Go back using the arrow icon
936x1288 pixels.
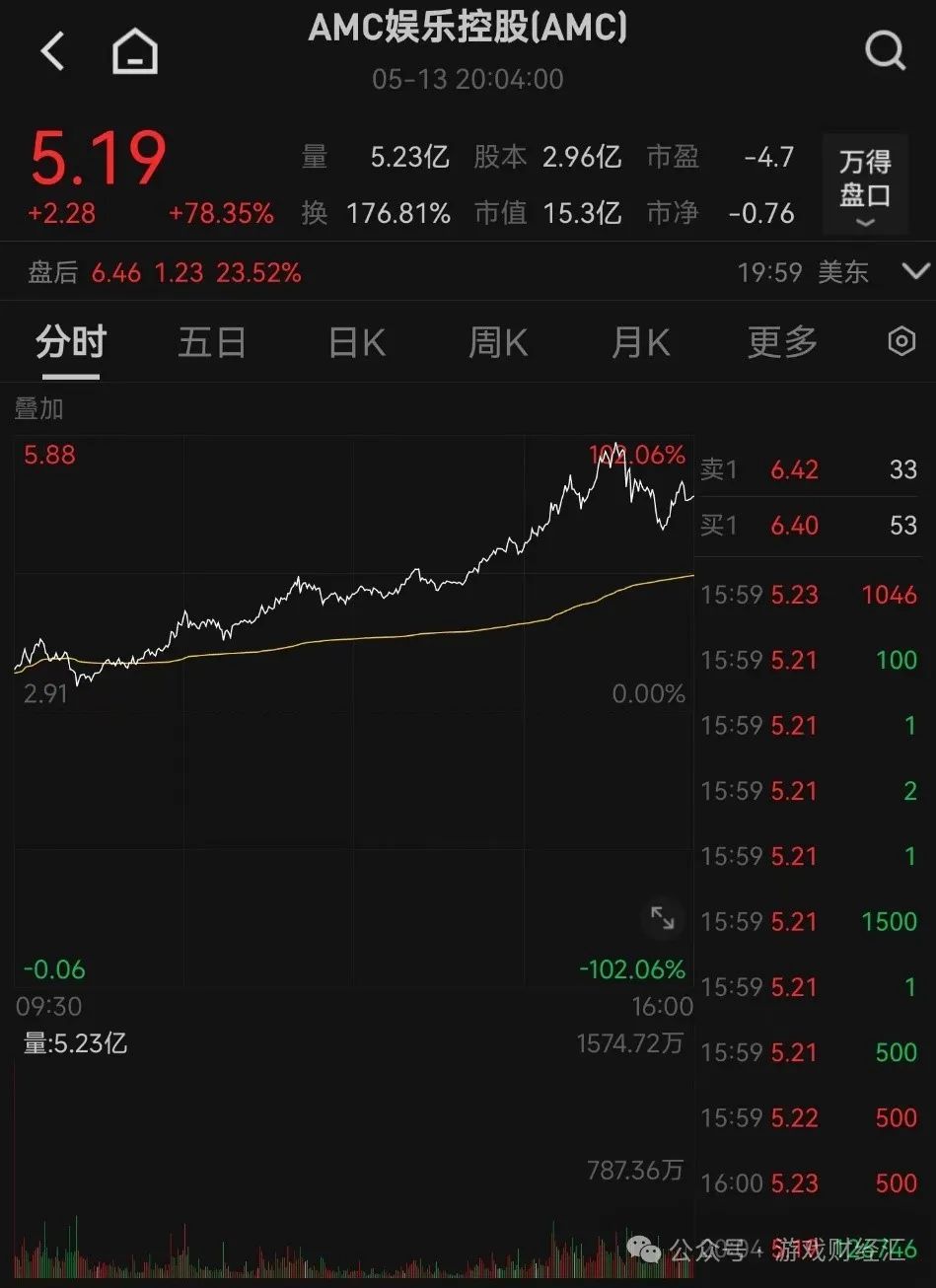(53, 50)
